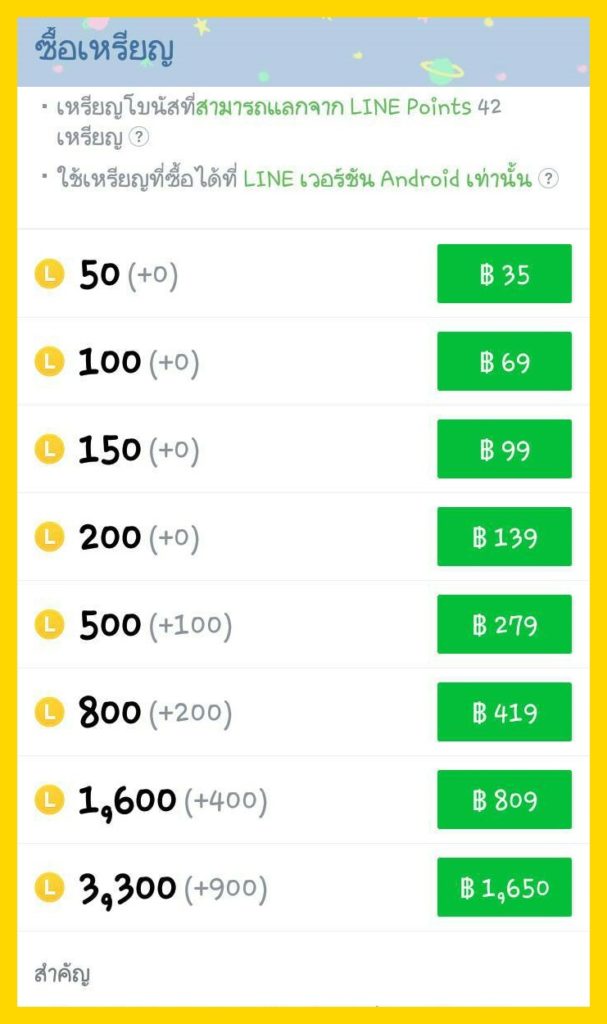Buy the ฿1,650 coin bundle
607x1024 pixels.
click(x=504, y=887)
